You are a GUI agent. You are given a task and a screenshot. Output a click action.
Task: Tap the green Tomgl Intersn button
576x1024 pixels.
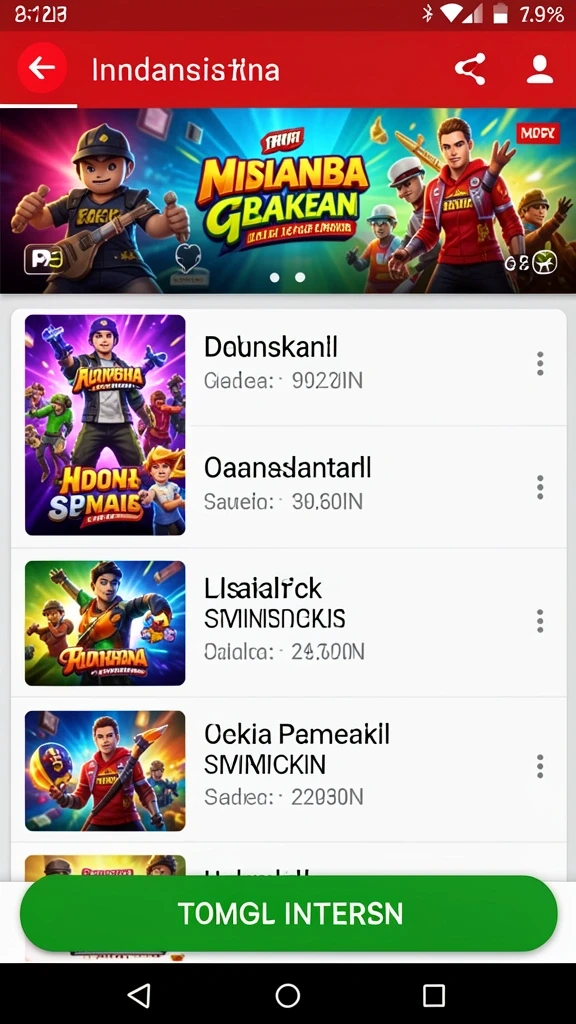pos(289,914)
